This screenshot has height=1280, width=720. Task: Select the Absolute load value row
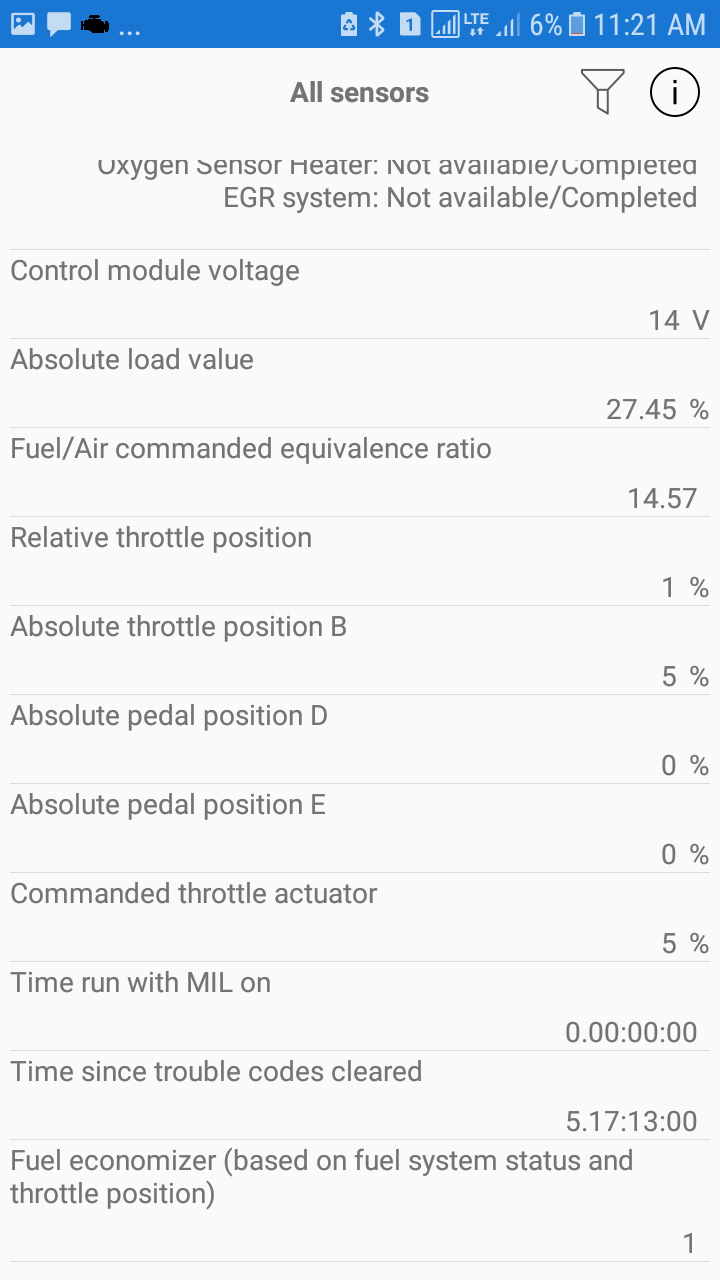[360, 383]
